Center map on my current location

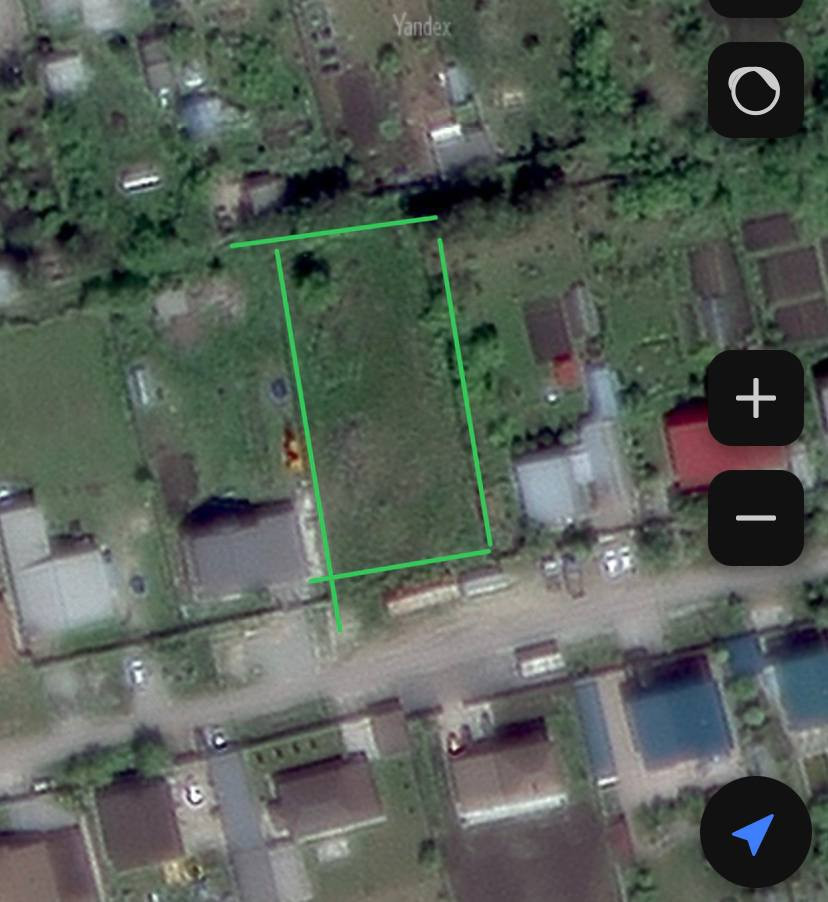pos(754,832)
